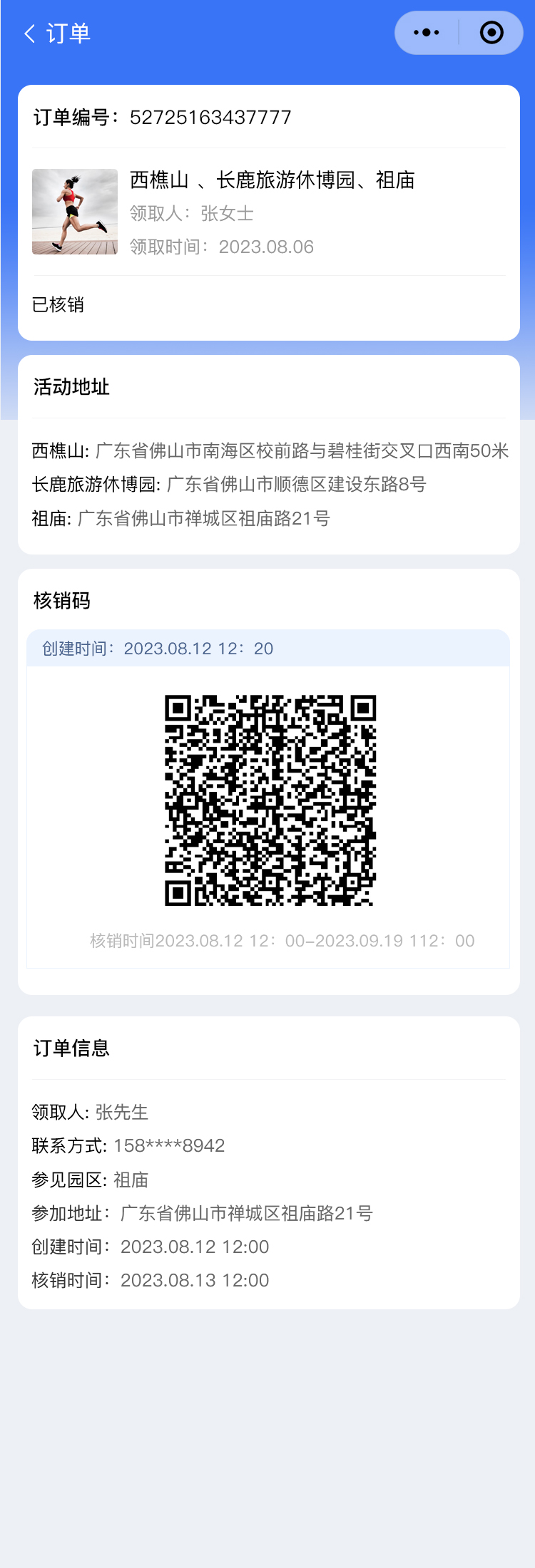The height and width of the screenshot is (1568, 535).
Task: Go back from the 订单 page
Action: [x=30, y=33]
